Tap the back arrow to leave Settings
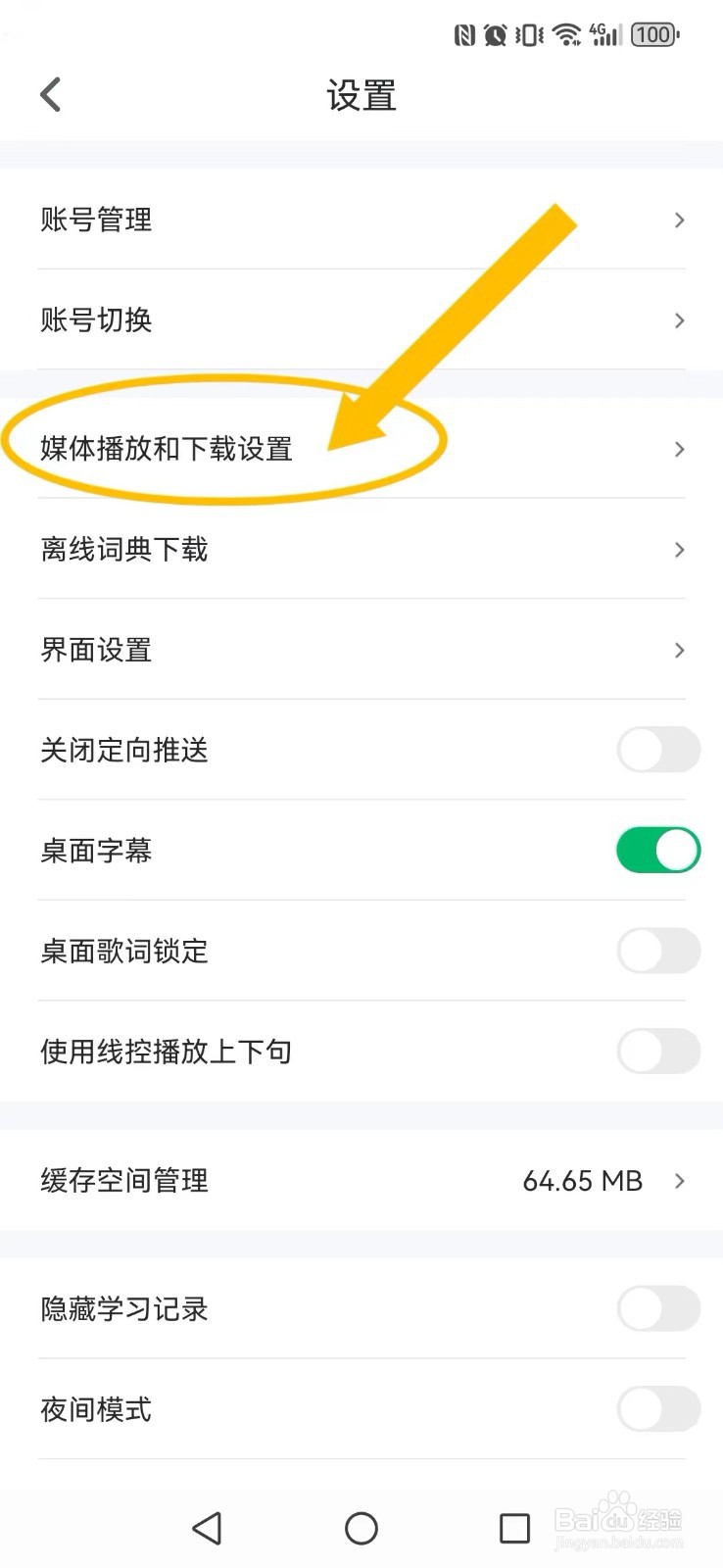723x1568 pixels. pos(51,94)
